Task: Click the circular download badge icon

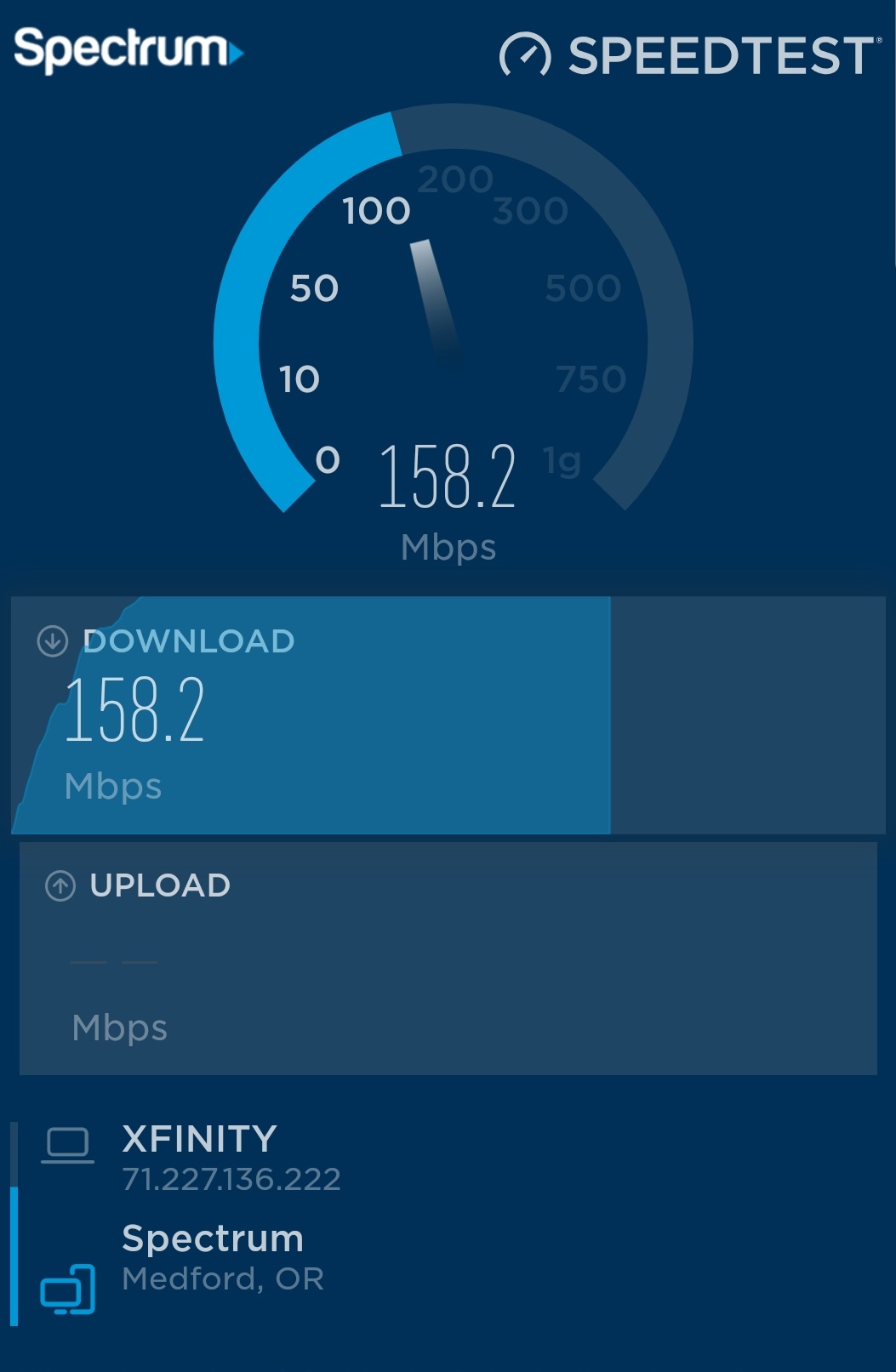Action: click(x=52, y=640)
